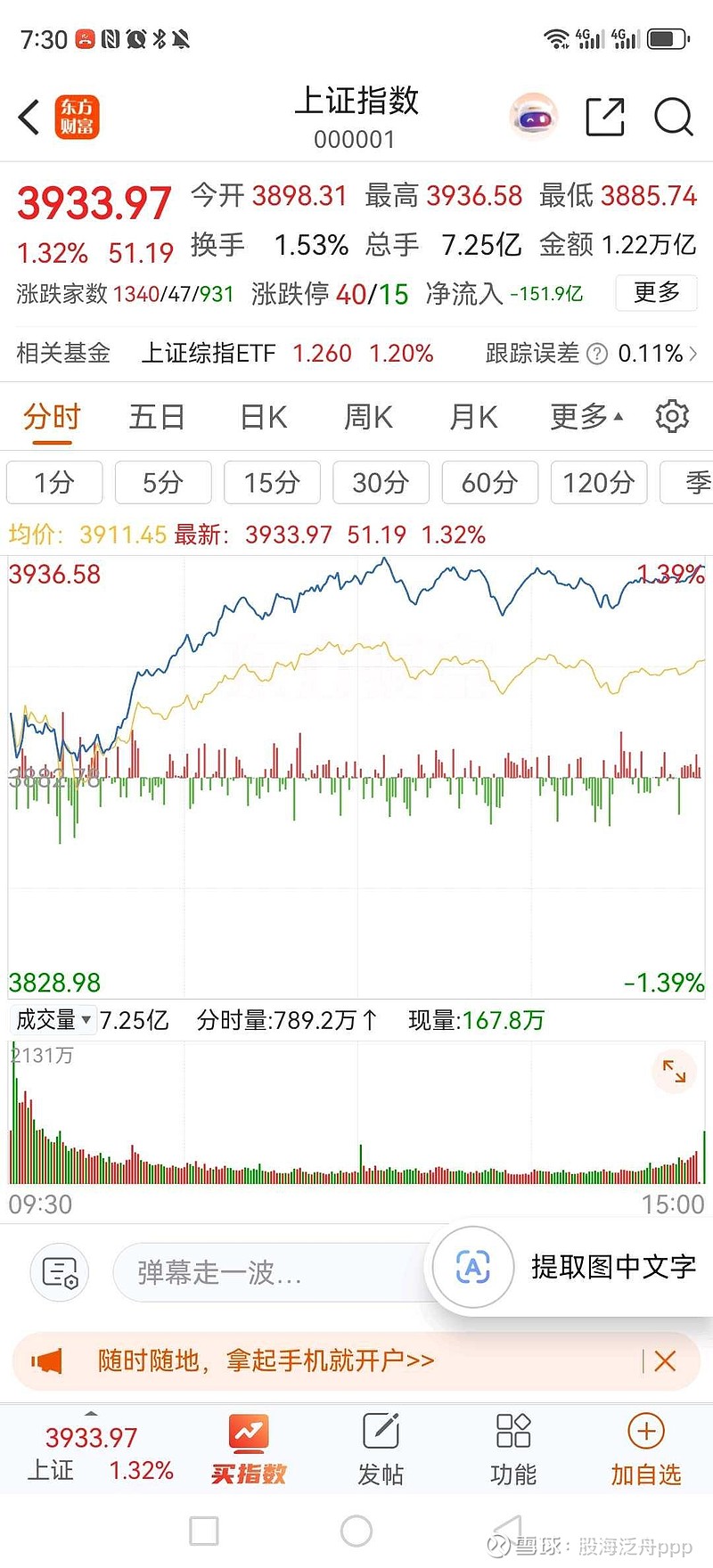Switch to the 日K chart tab

[x=264, y=417]
